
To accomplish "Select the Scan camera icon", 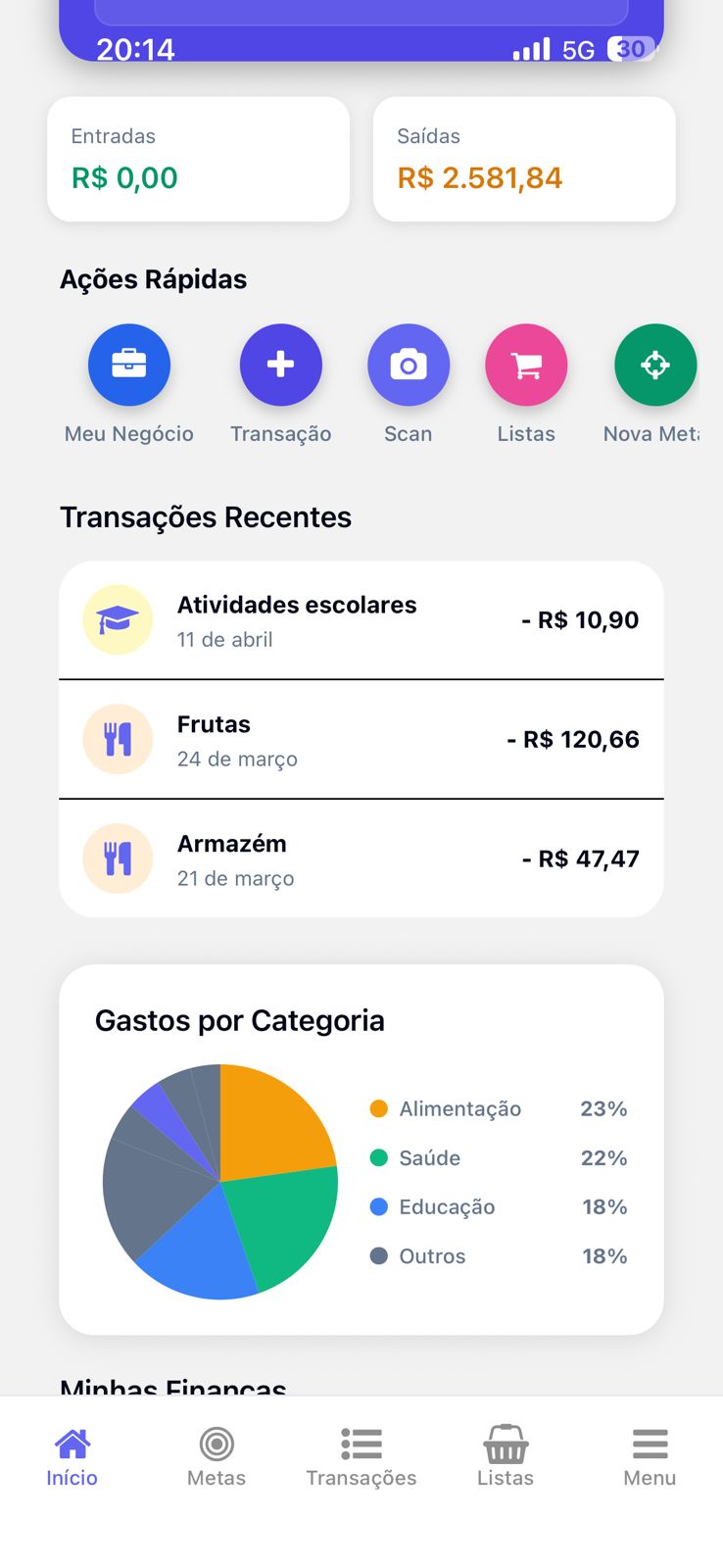I will pos(408,364).
